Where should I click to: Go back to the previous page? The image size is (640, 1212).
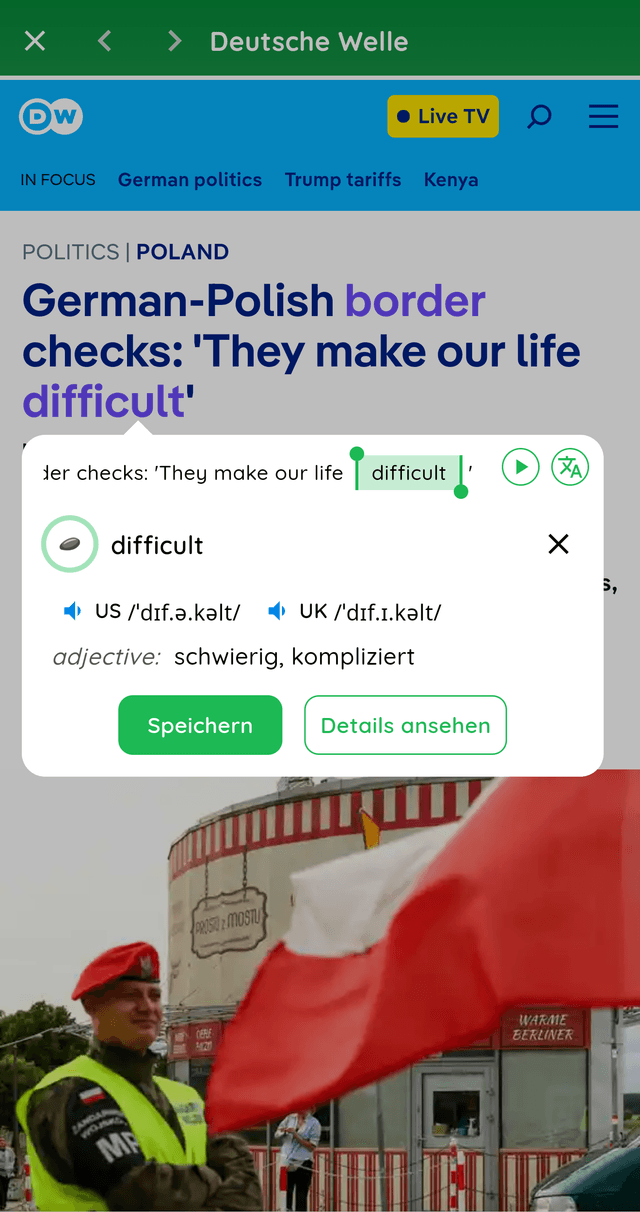(x=105, y=41)
